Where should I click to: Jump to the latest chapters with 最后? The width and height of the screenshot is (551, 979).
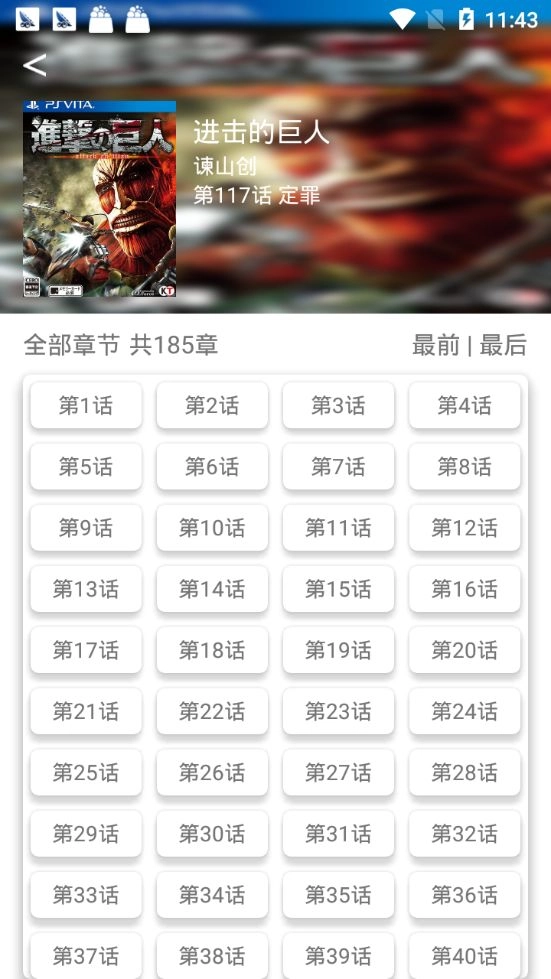(503, 345)
